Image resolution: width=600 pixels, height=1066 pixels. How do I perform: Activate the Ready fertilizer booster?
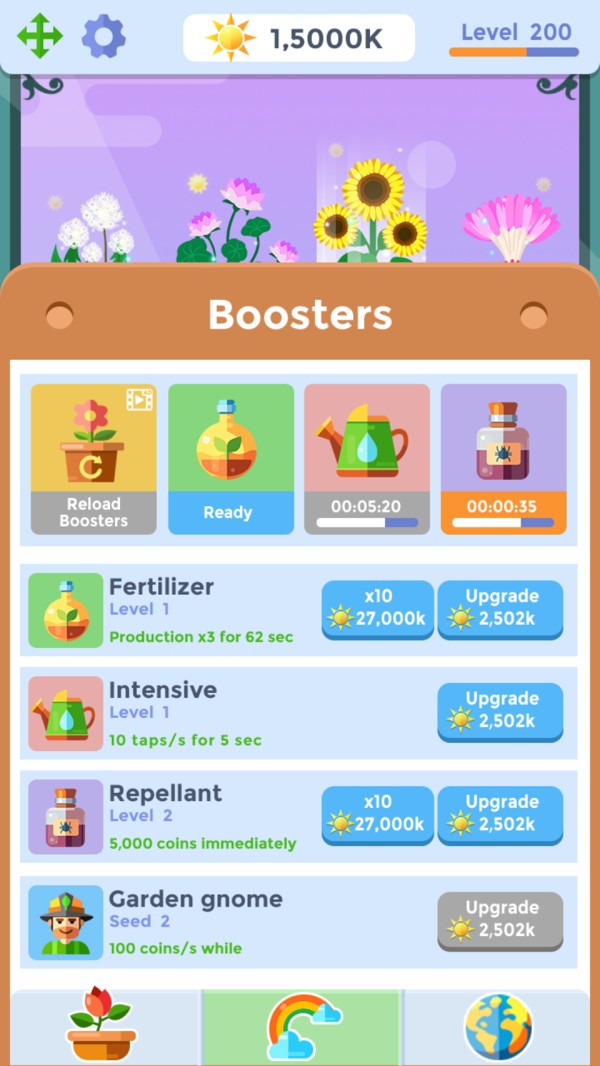pyautogui.click(x=231, y=459)
